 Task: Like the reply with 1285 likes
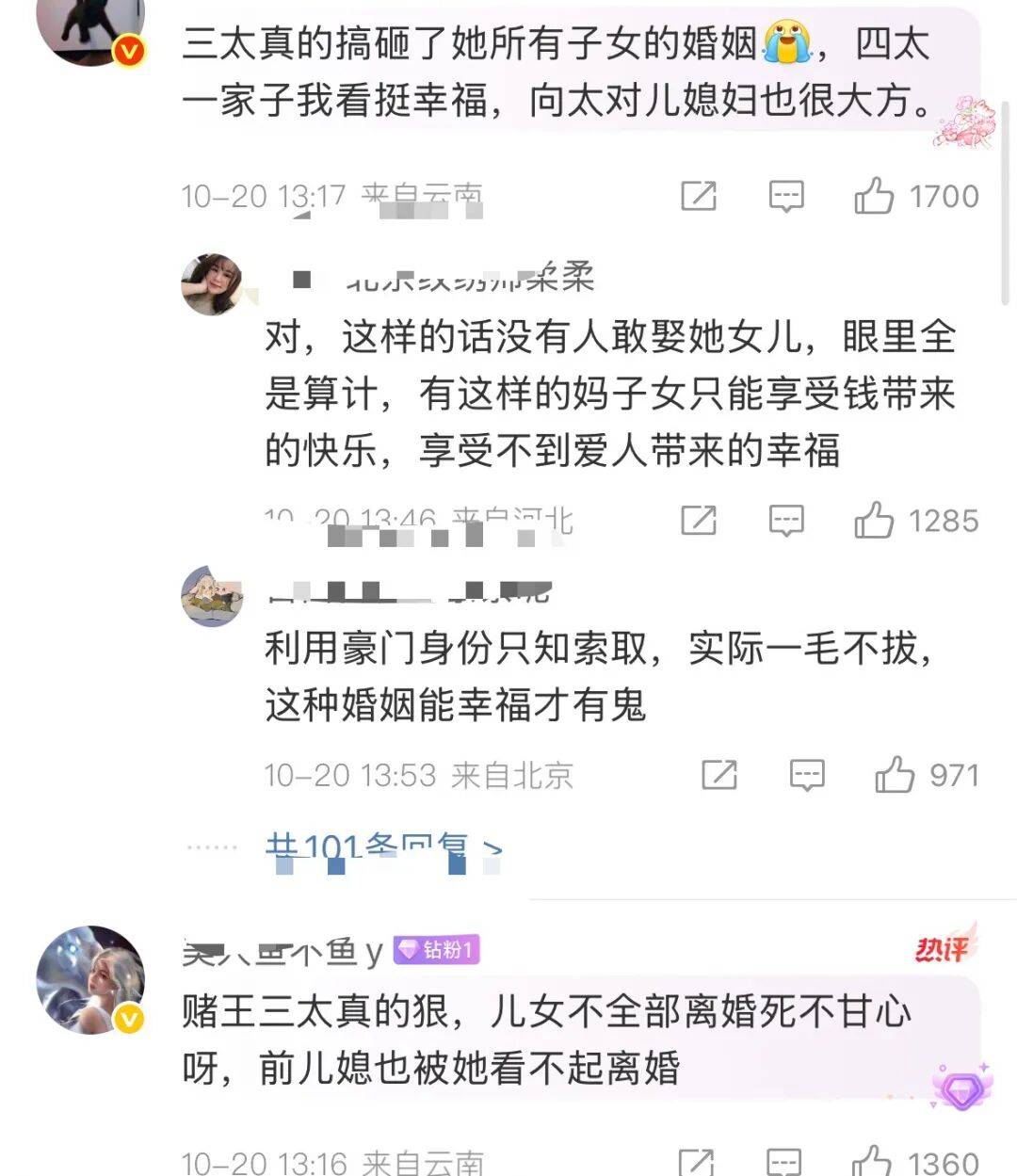point(874,520)
